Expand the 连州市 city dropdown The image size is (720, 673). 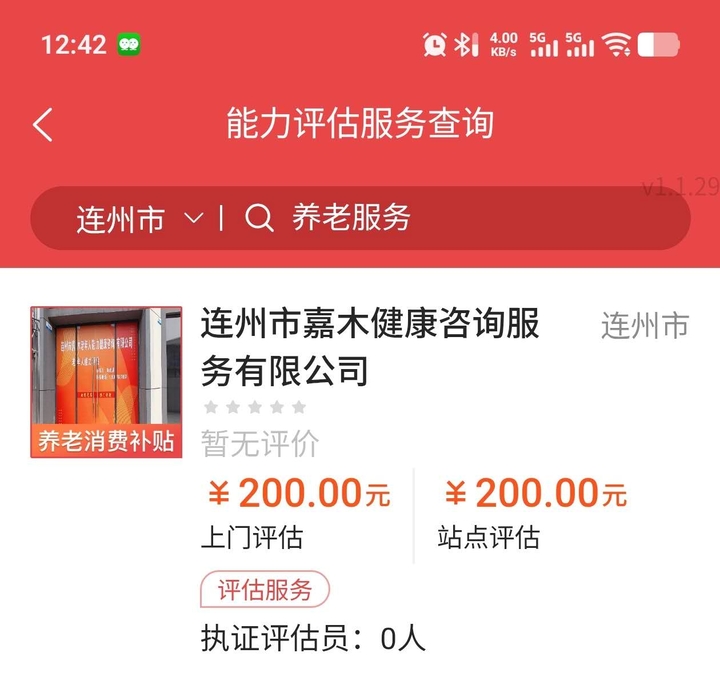tap(140, 218)
